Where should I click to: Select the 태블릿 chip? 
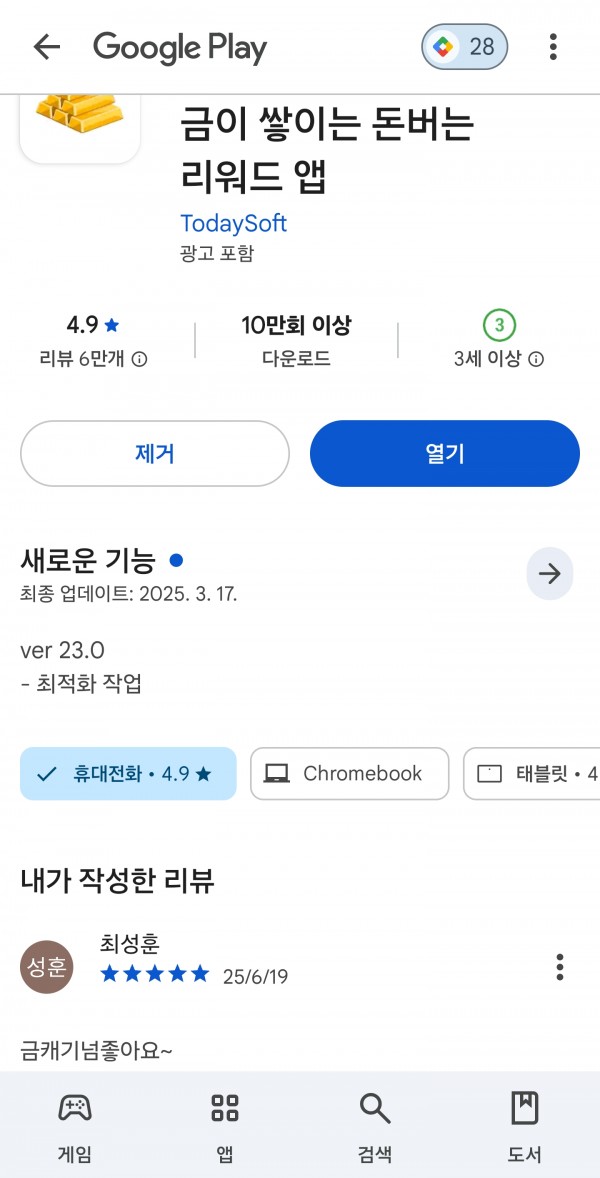coord(532,774)
